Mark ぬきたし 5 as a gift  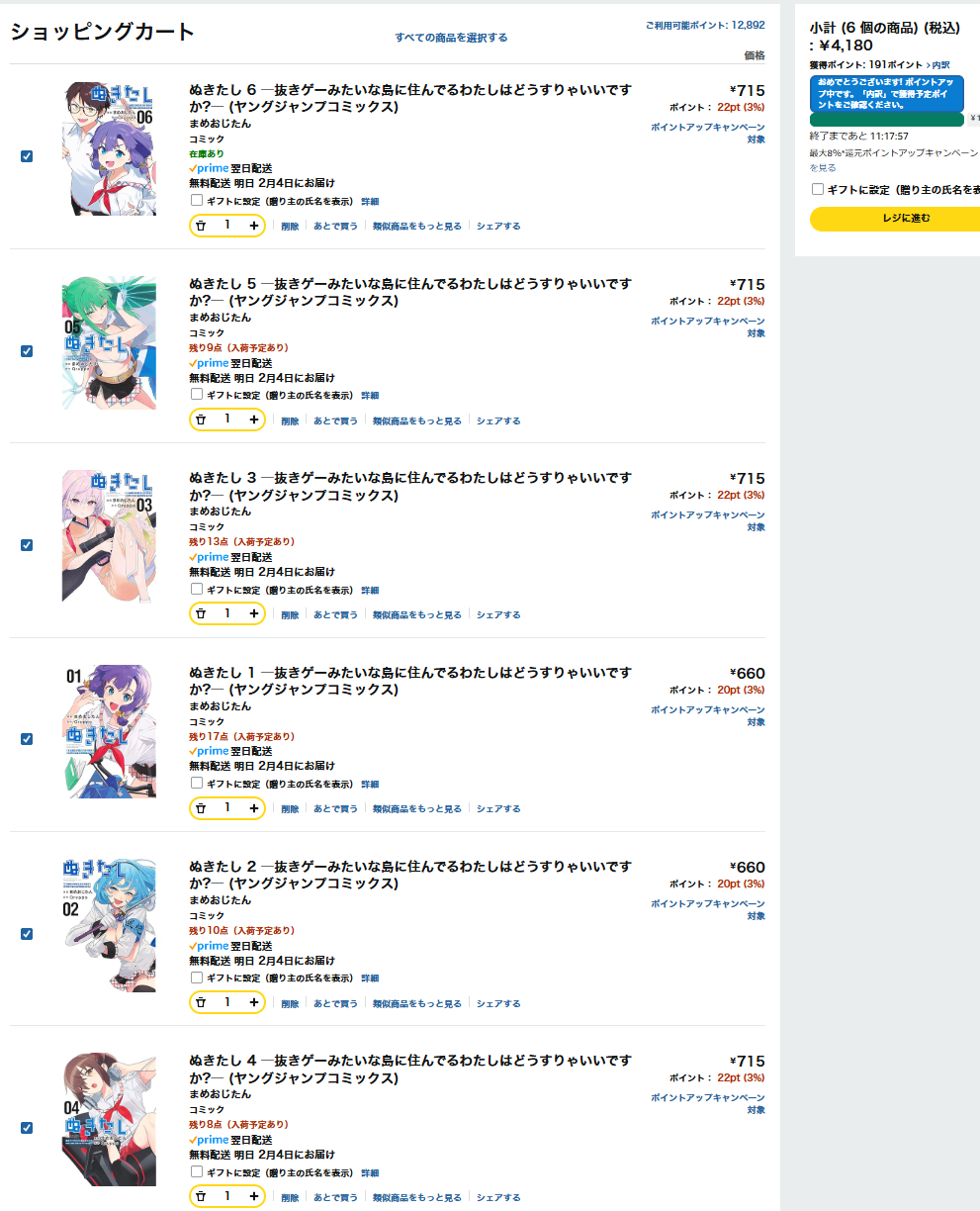pyautogui.click(x=197, y=394)
